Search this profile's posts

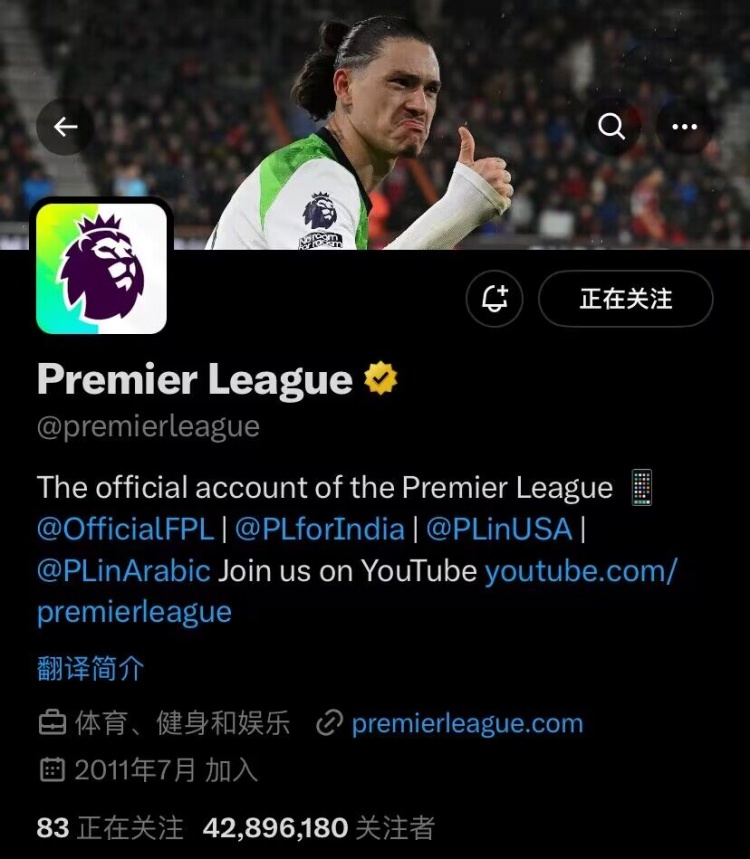pos(611,127)
